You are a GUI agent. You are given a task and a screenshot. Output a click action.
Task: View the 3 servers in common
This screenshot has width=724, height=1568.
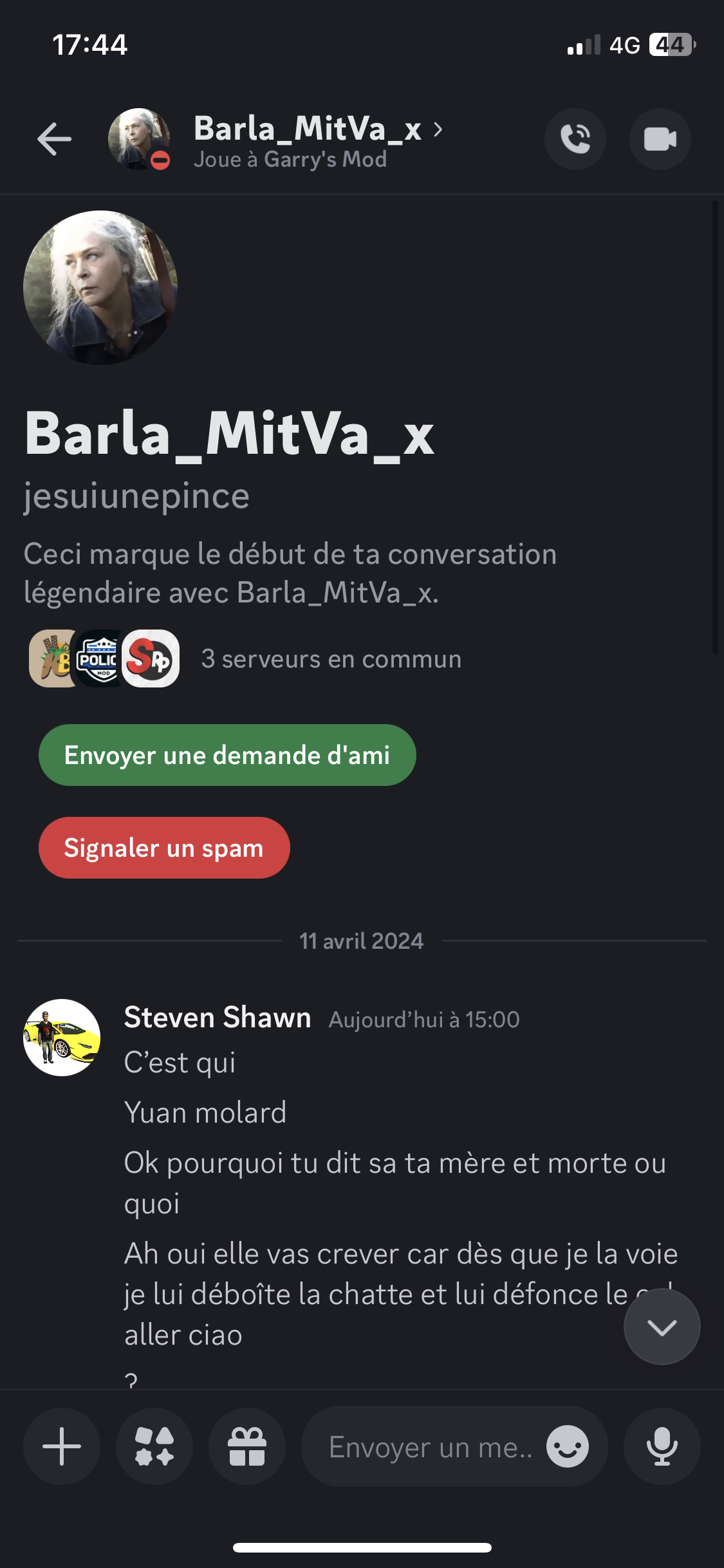(x=245, y=658)
